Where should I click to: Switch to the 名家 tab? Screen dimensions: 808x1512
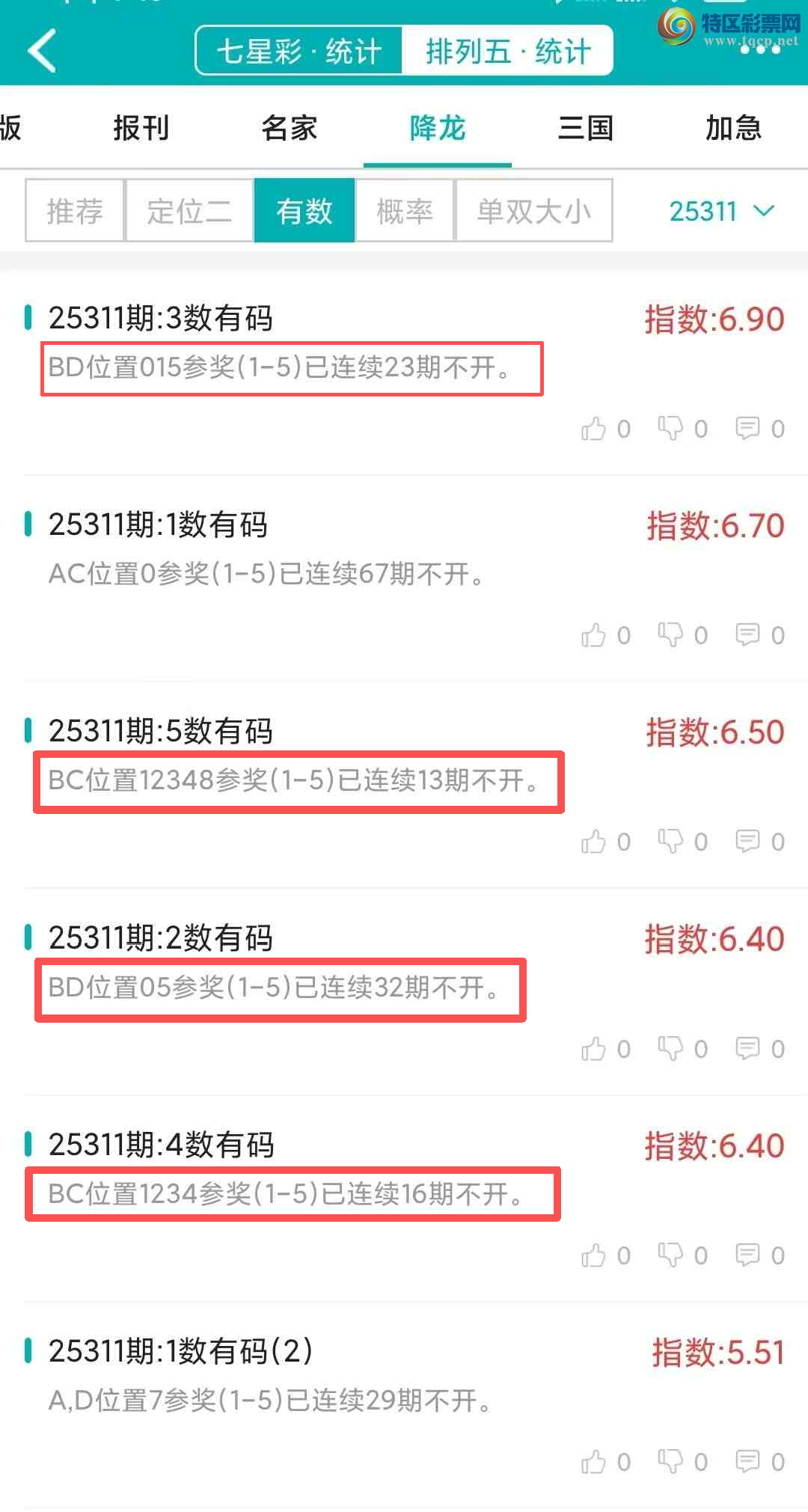coord(290,128)
